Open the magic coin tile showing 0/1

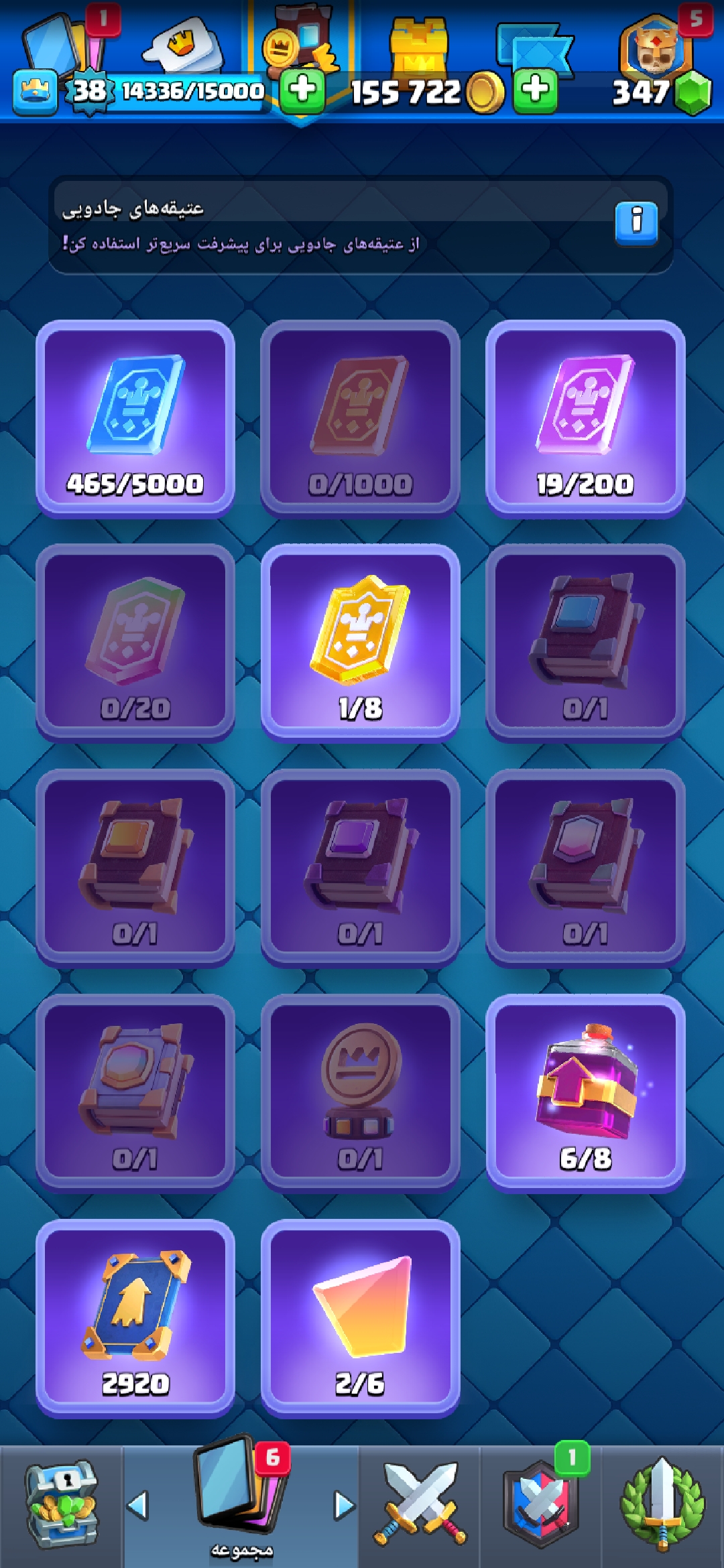pos(361,1093)
